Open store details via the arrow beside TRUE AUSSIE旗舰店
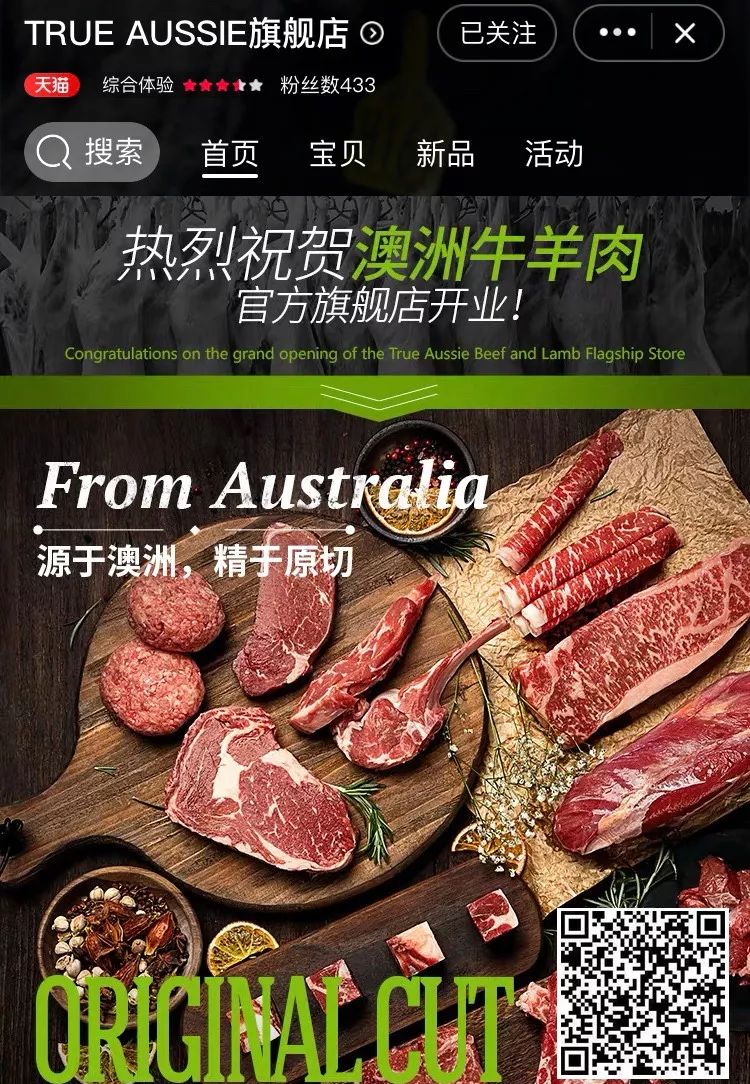The width and height of the screenshot is (750, 1084). click(x=372, y=34)
